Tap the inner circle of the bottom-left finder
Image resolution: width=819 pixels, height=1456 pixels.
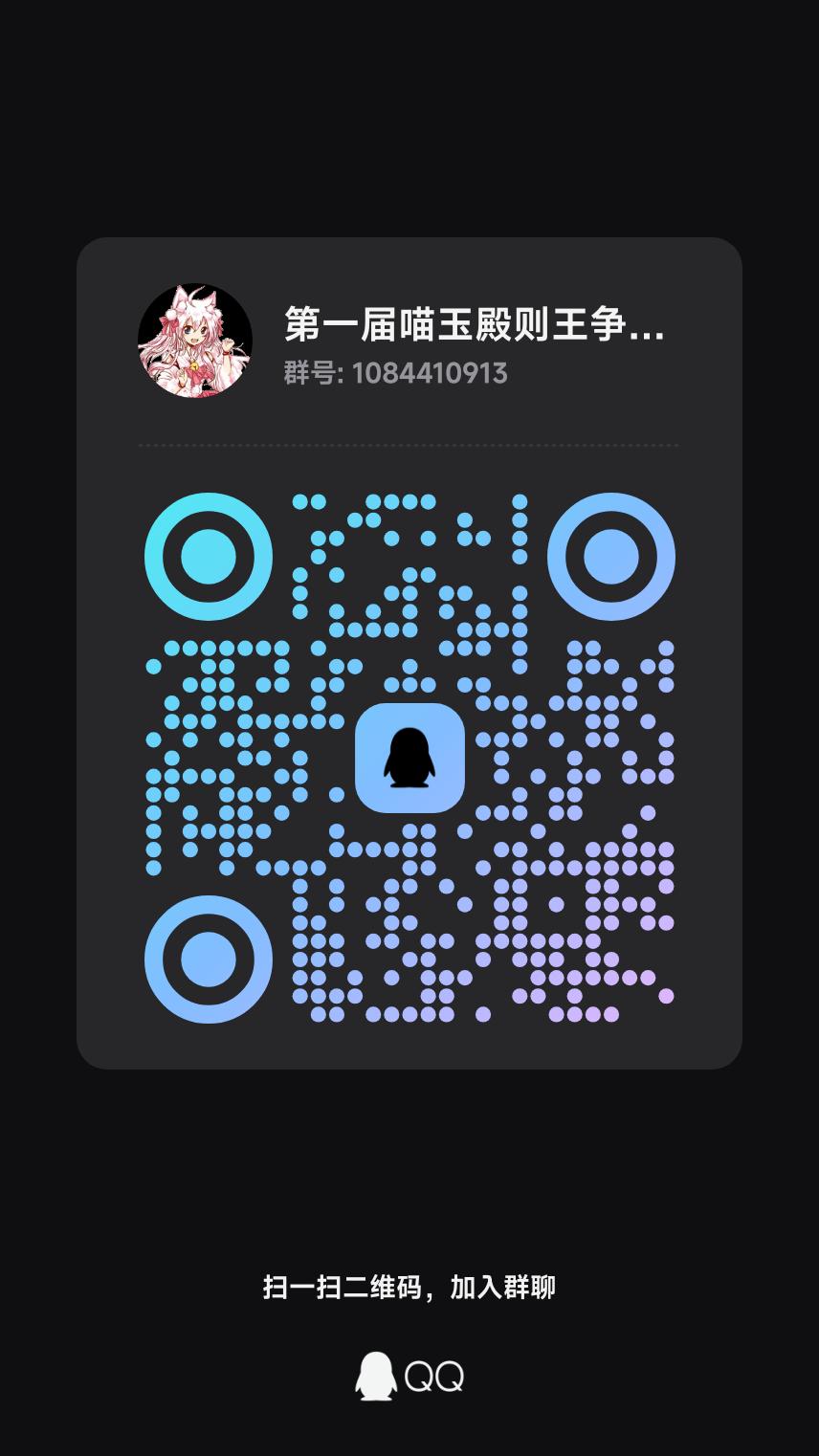[x=209, y=959]
